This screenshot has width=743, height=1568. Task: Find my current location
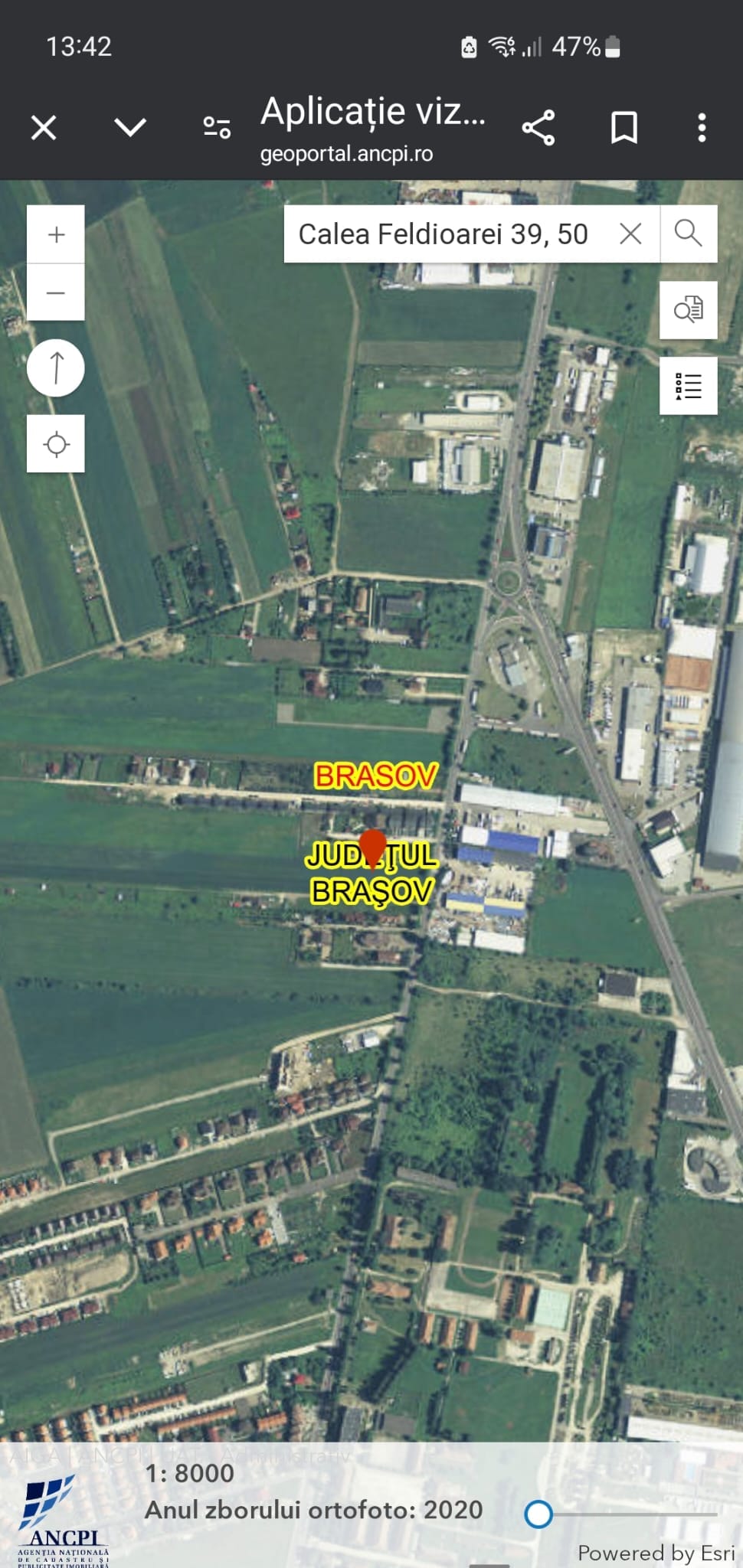coord(56,444)
